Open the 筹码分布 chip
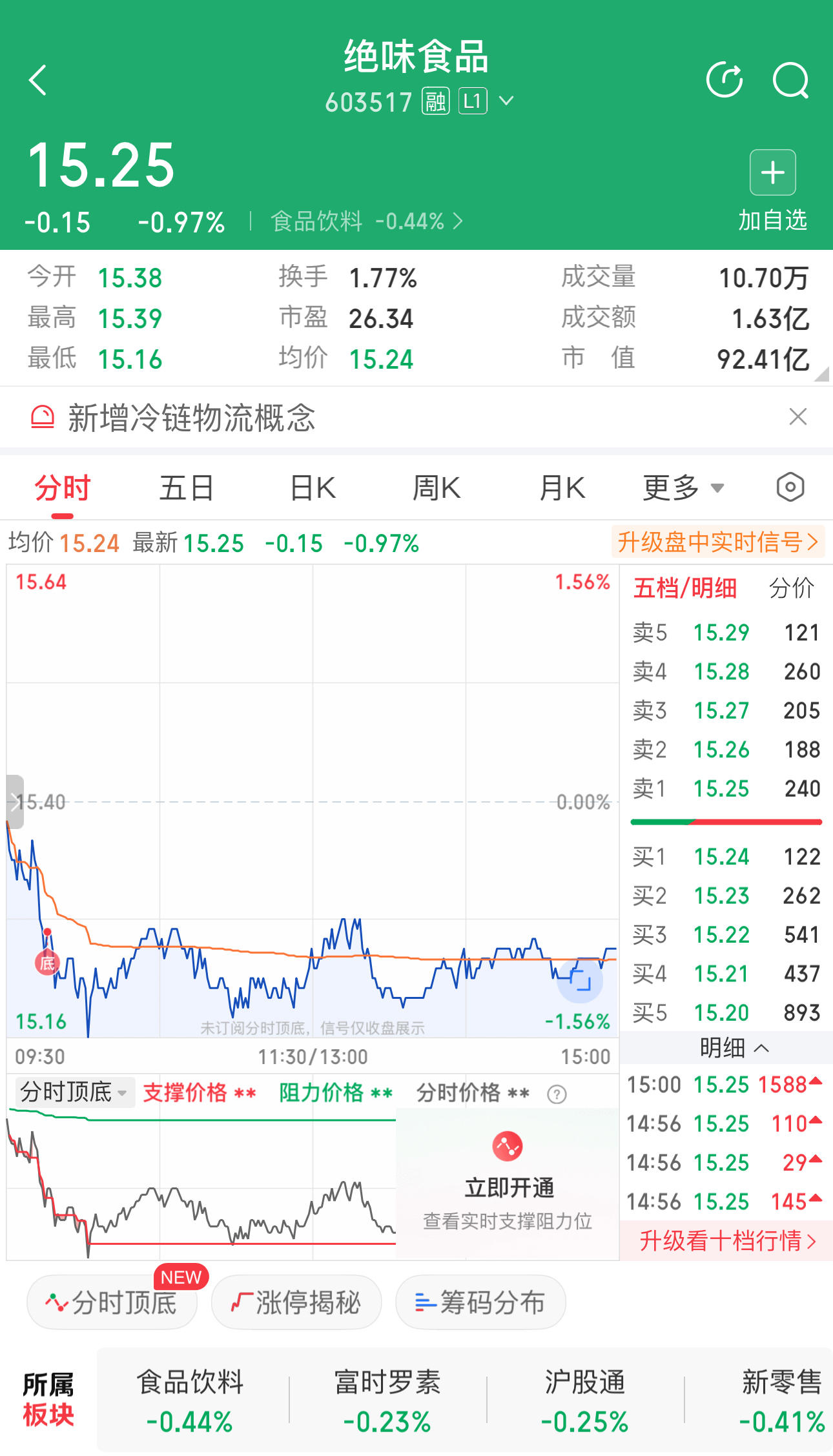Screen dimensions: 833x1456 480,1302
